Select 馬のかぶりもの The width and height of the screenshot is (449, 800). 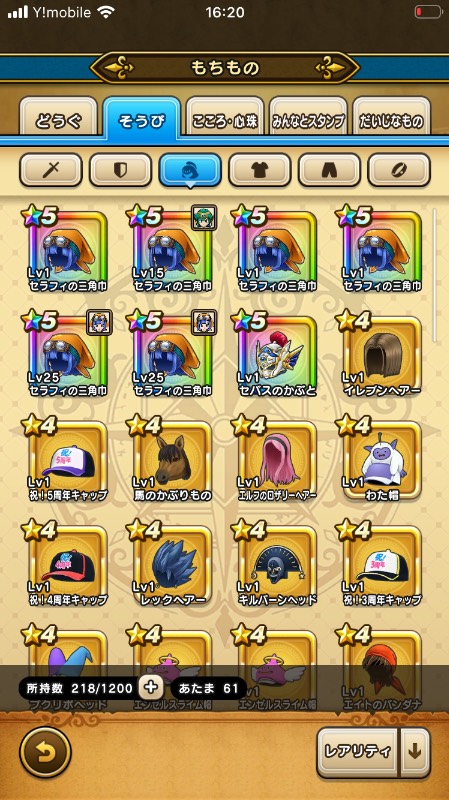tap(171, 459)
